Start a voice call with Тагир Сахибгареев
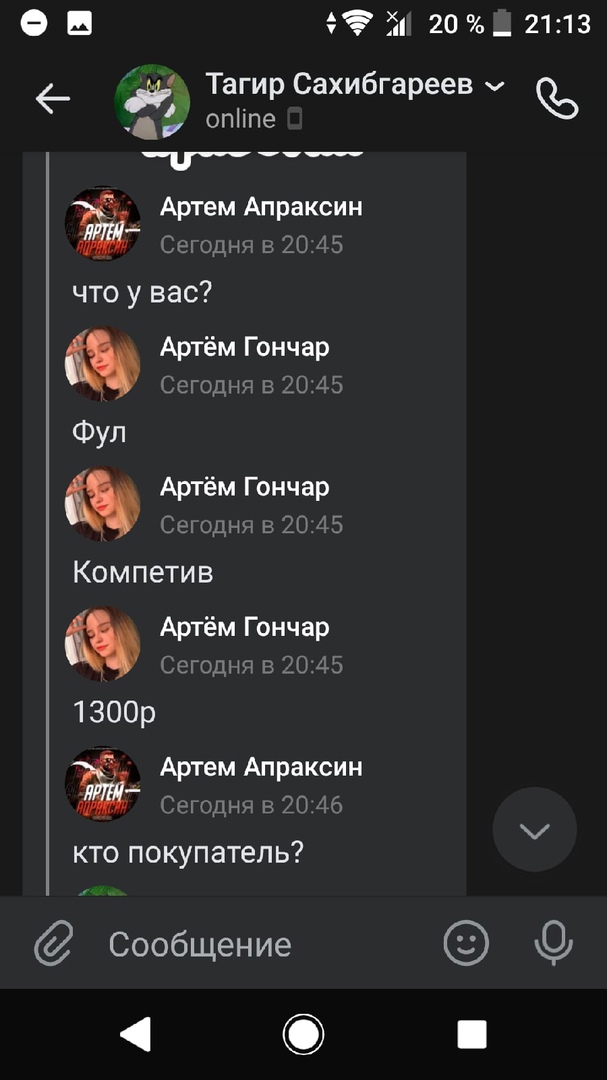Viewport: 607px width, 1080px height. pos(557,98)
